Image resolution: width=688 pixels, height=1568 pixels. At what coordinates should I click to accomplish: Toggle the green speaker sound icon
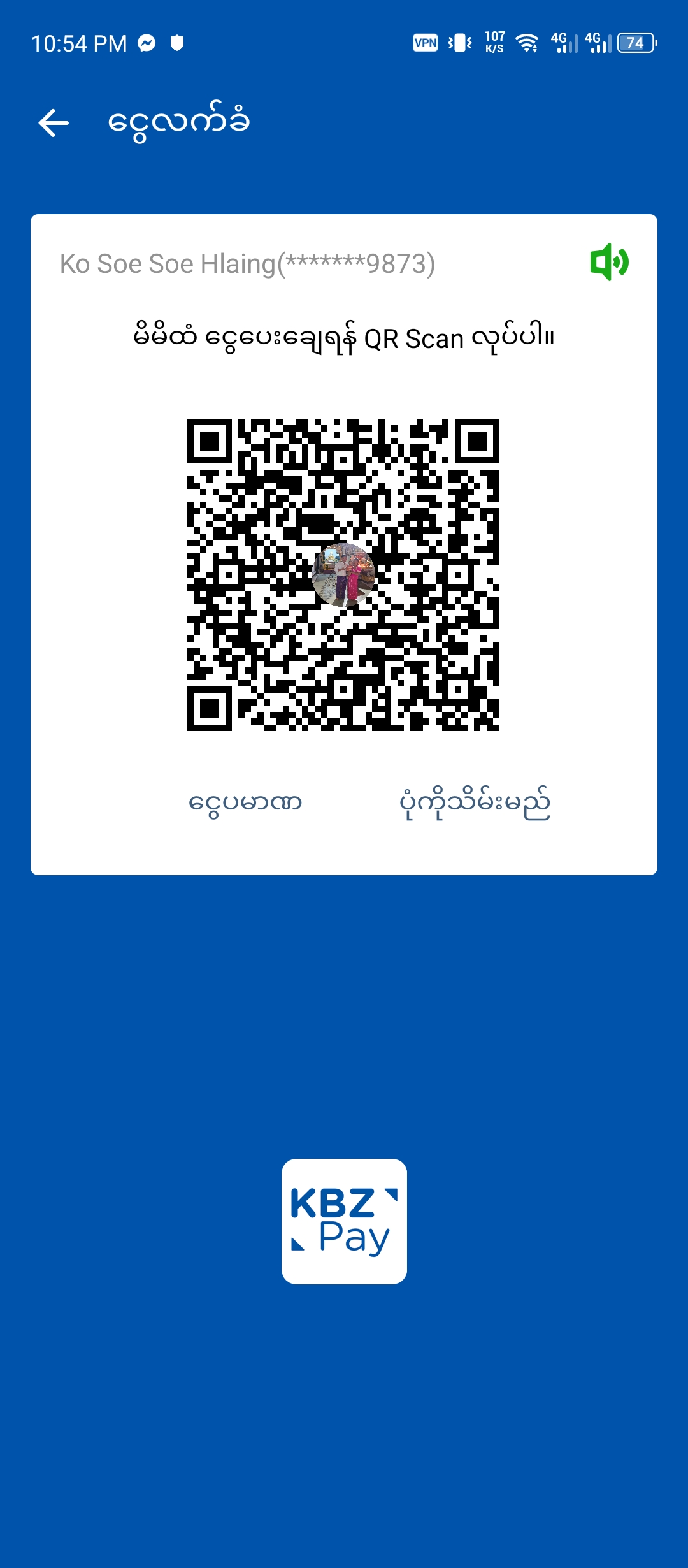click(x=609, y=262)
